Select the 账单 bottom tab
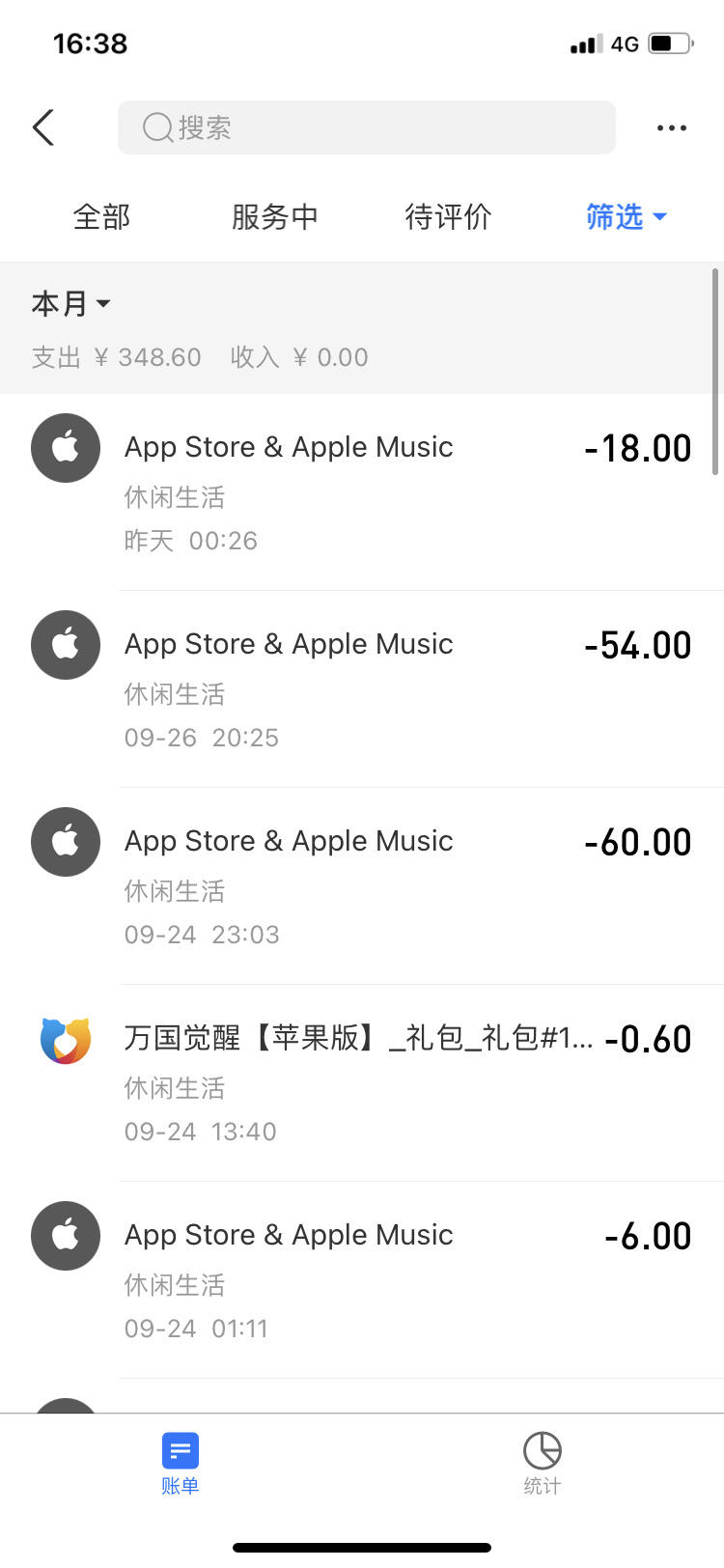 [181, 1464]
